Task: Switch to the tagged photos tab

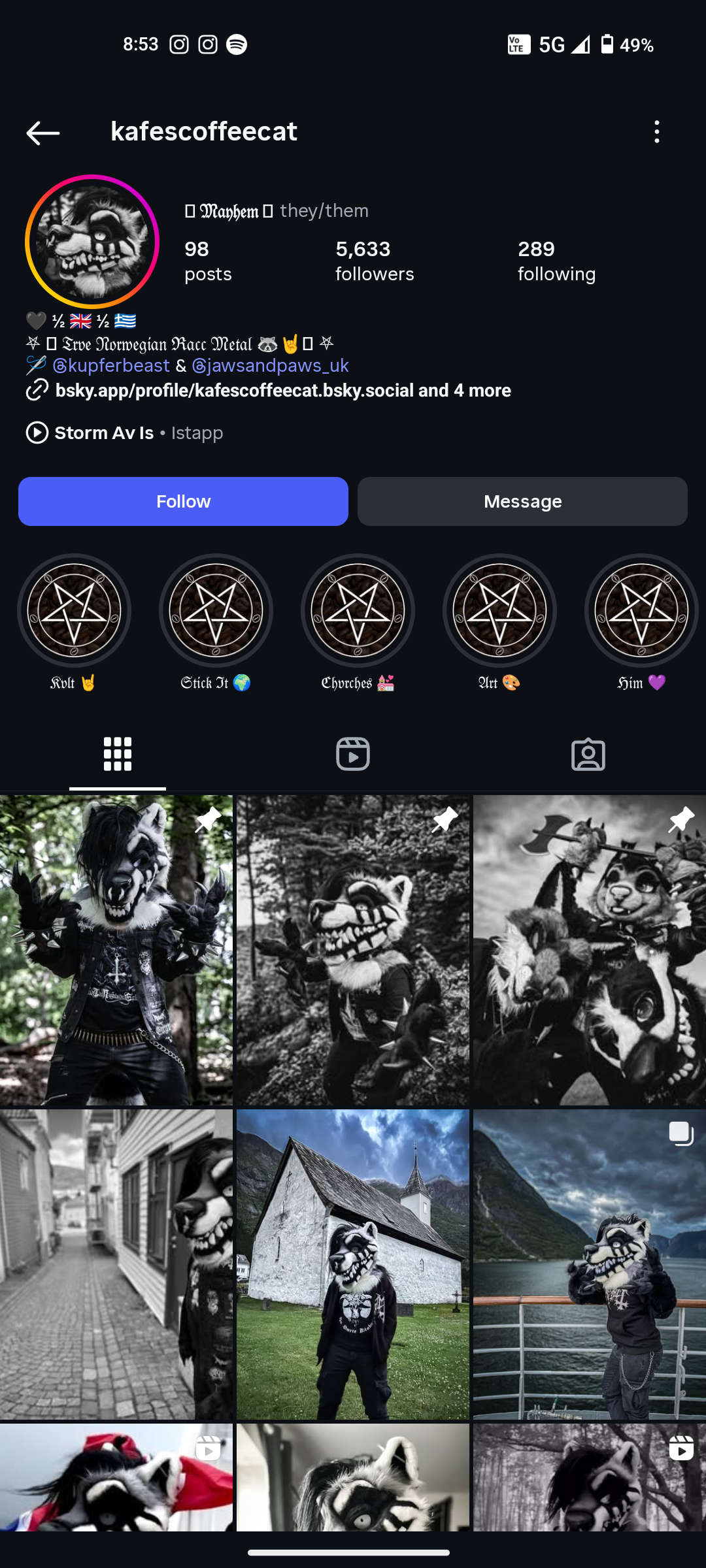Action: (x=588, y=754)
